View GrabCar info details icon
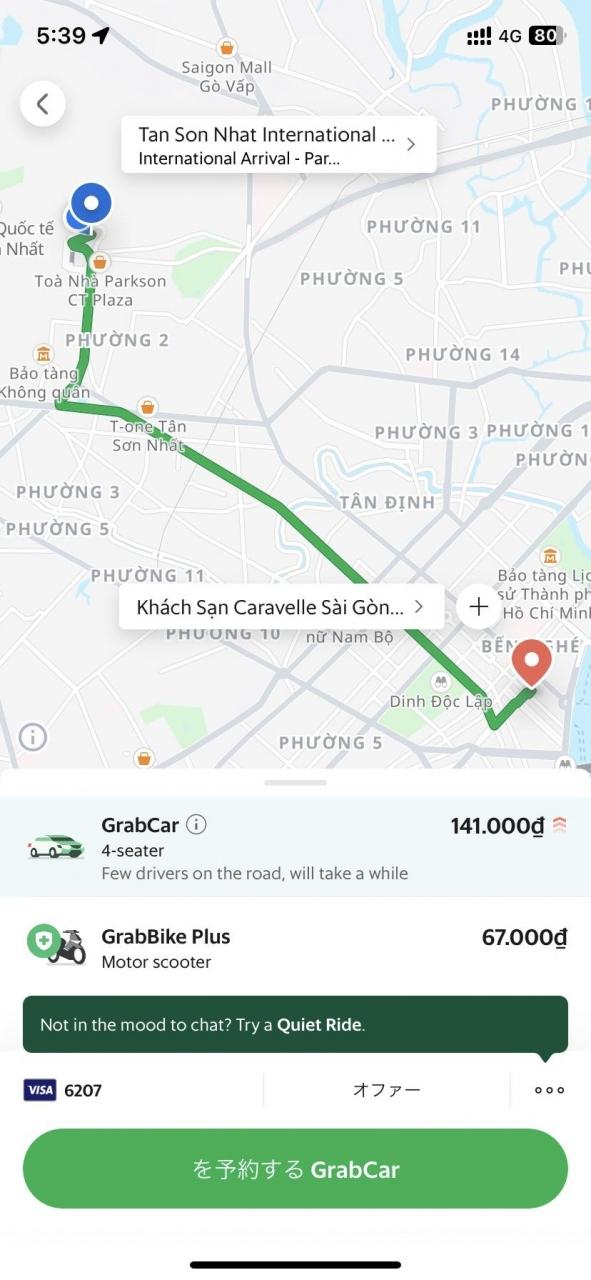This screenshot has height=1280, width=591. coord(197,825)
